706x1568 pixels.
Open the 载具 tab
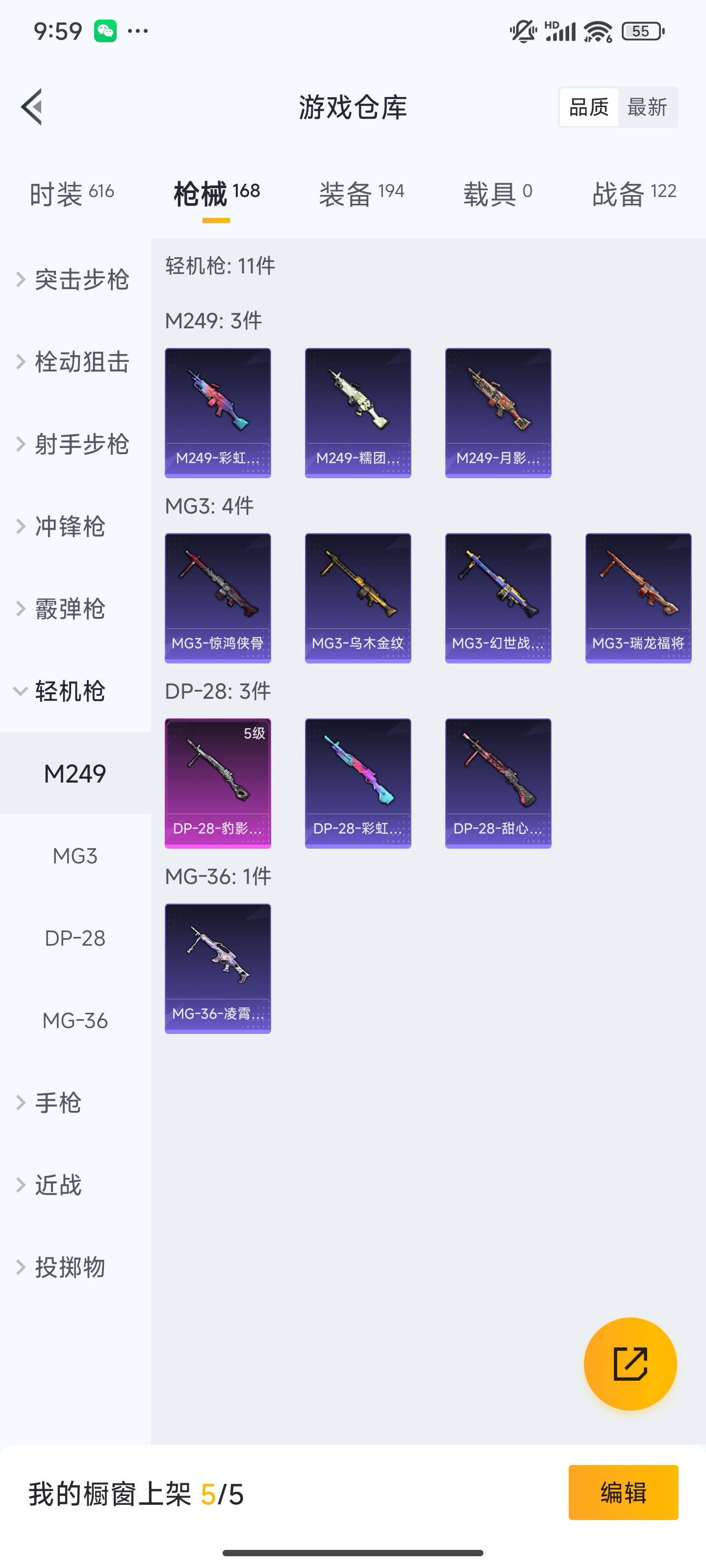(x=497, y=194)
